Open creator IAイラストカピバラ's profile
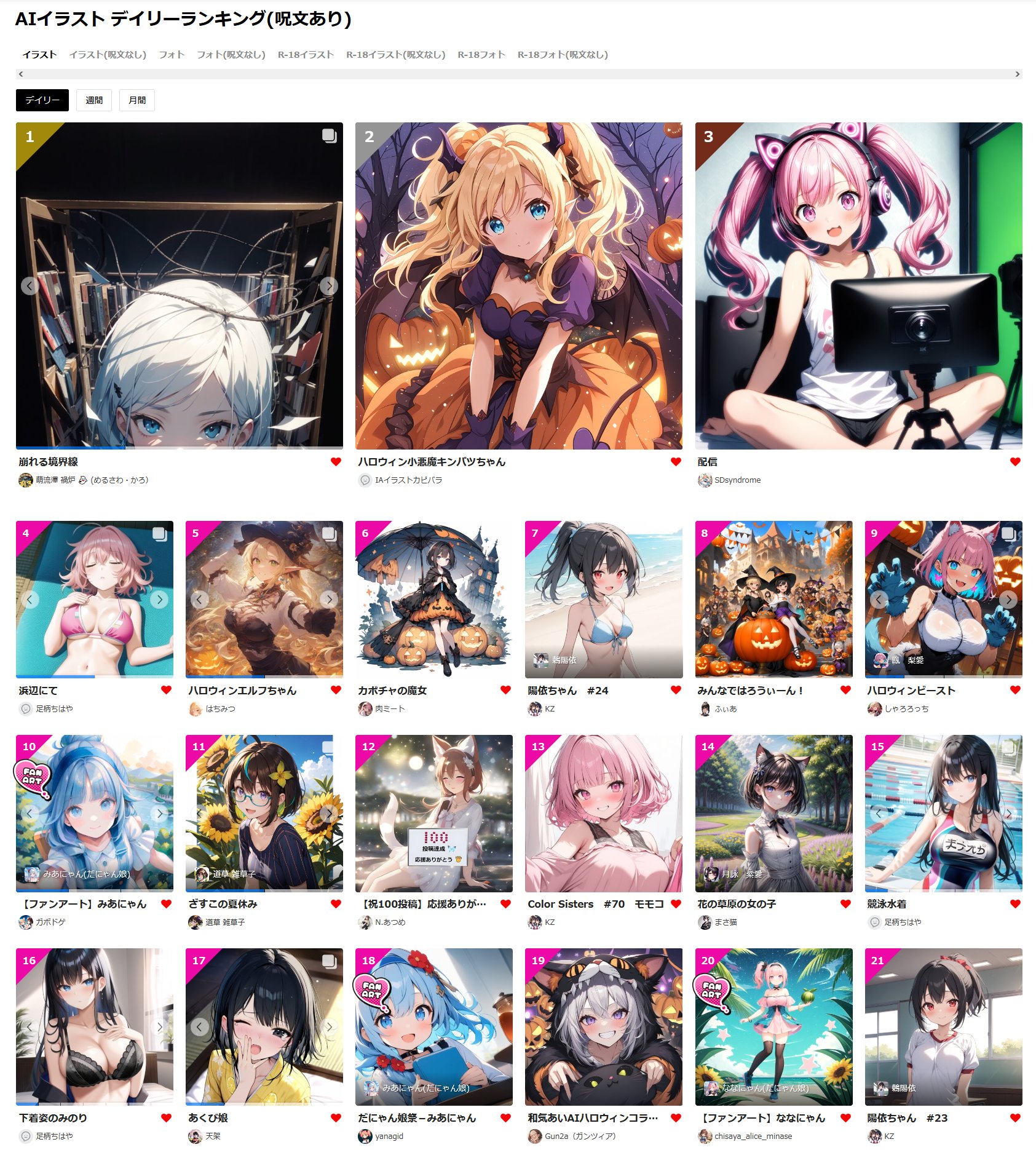The image size is (1036, 1150). click(x=408, y=480)
